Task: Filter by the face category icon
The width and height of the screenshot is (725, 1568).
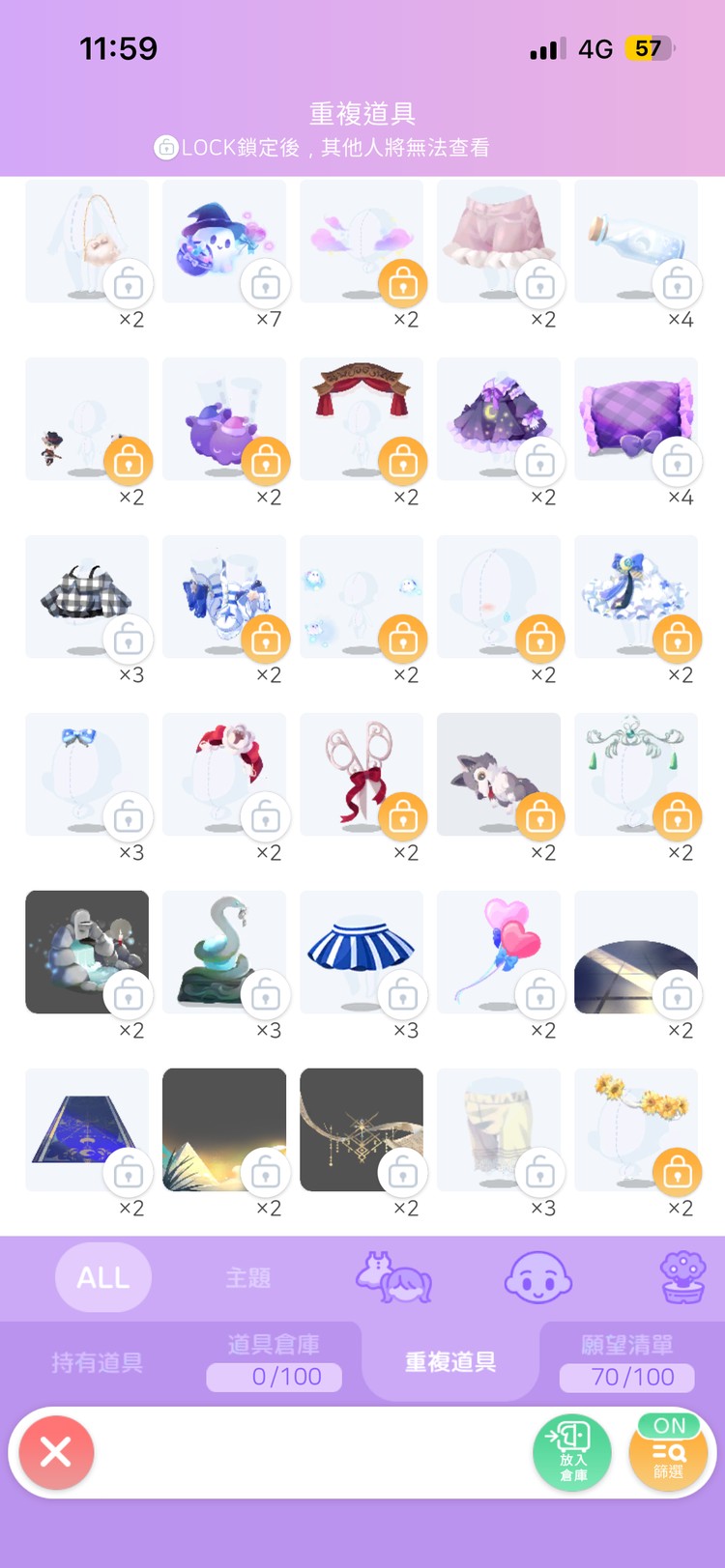Action: pos(538,1277)
